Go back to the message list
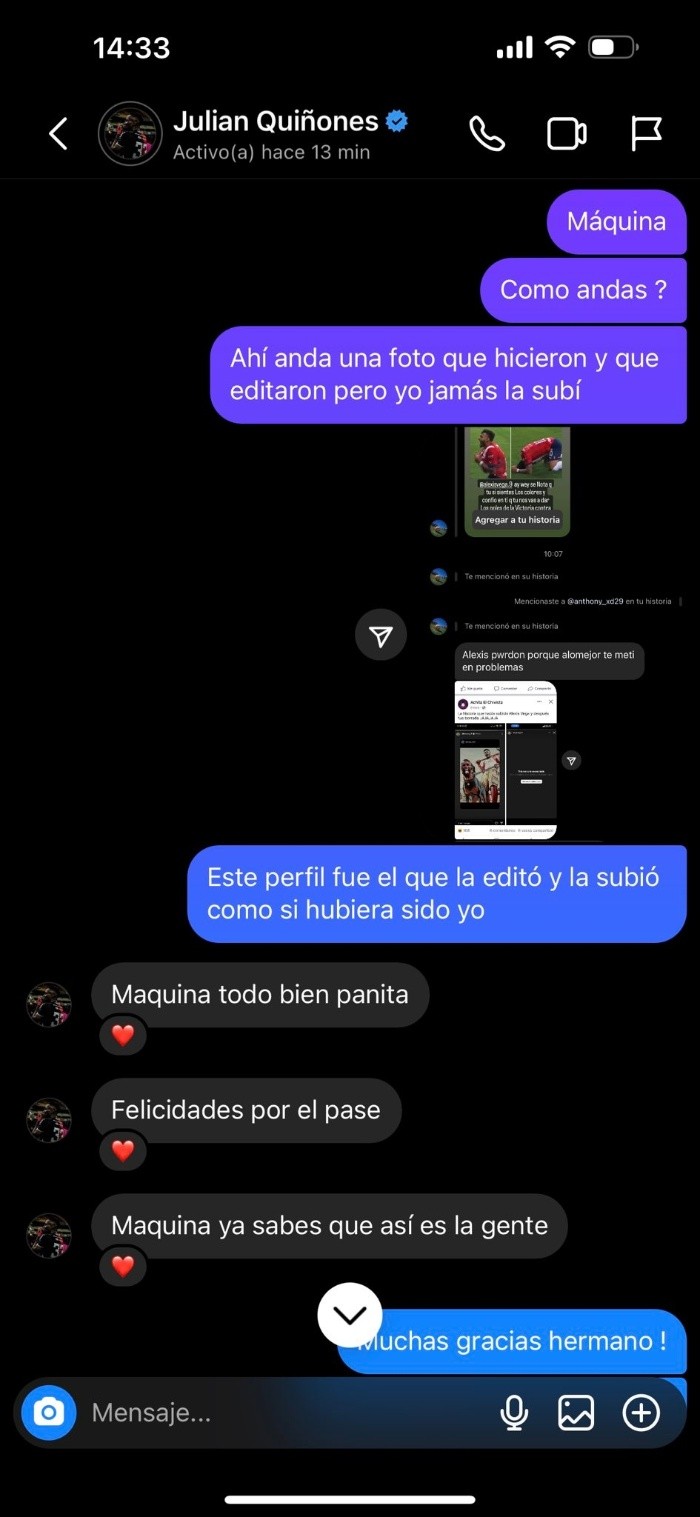Image resolution: width=700 pixels, height=1517 pixels. click(59, 134)
